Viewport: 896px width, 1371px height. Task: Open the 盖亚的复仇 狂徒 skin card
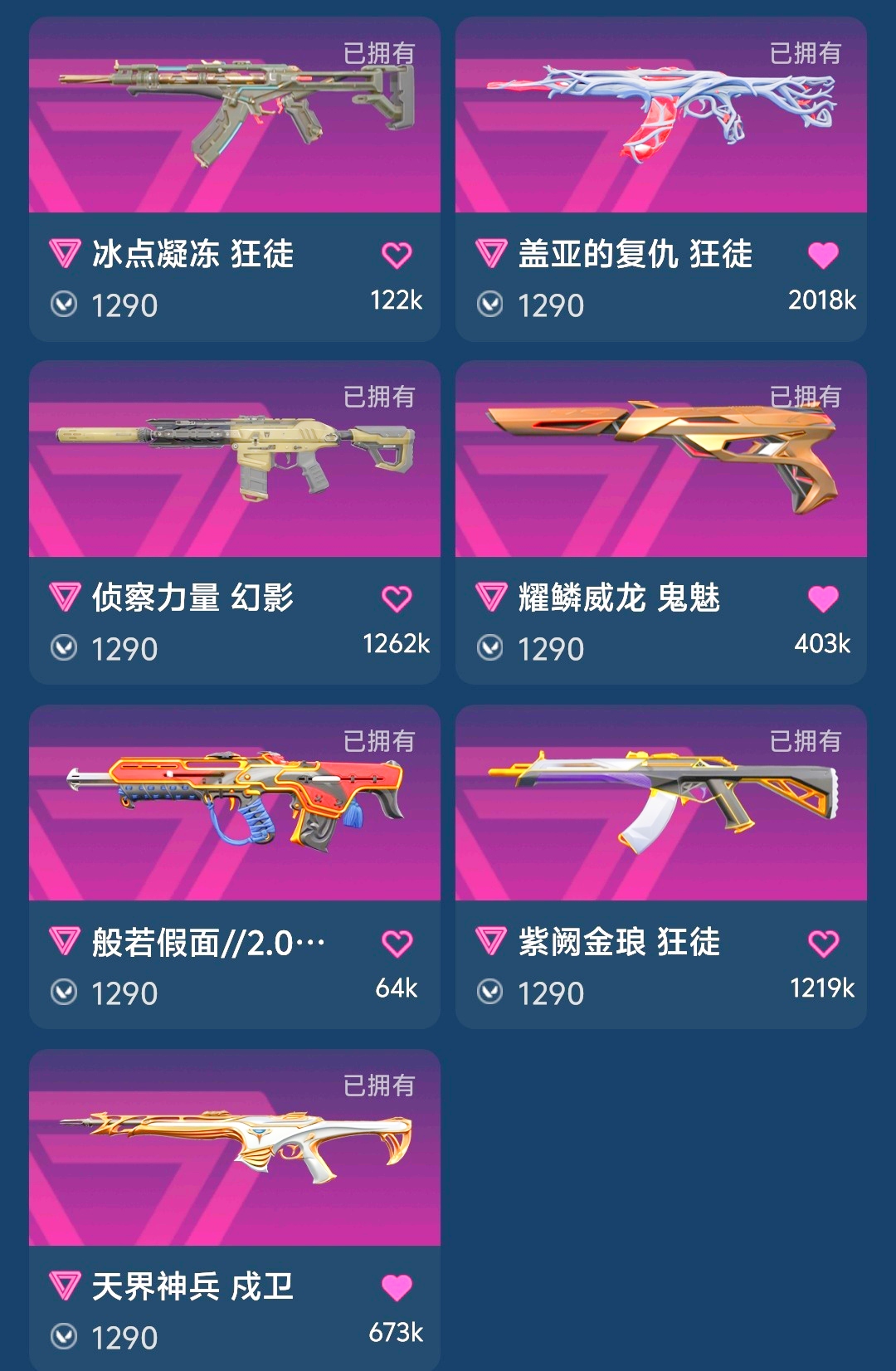[x=660, y=116]
